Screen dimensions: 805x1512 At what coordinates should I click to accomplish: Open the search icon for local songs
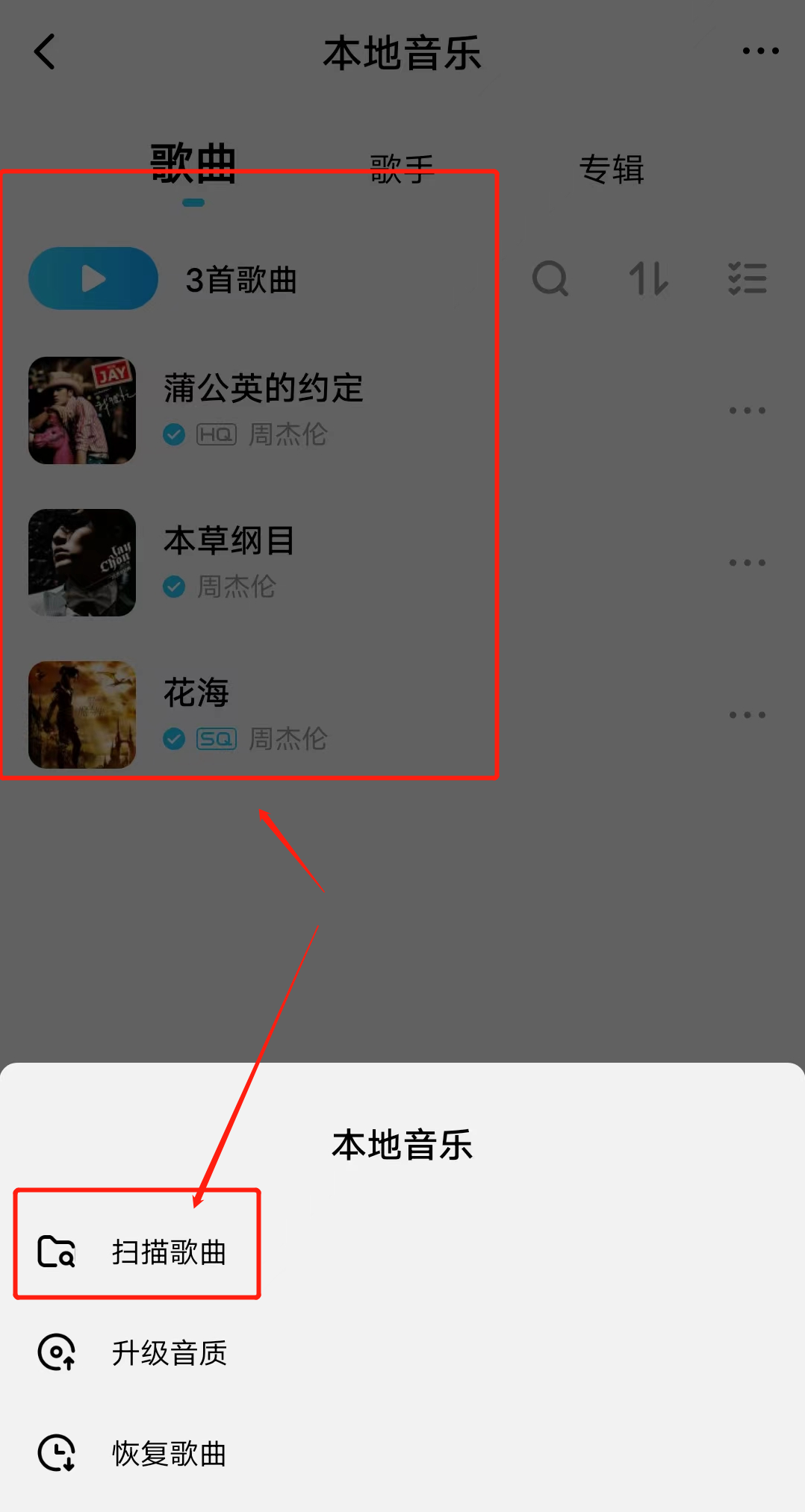pos(550,278)
